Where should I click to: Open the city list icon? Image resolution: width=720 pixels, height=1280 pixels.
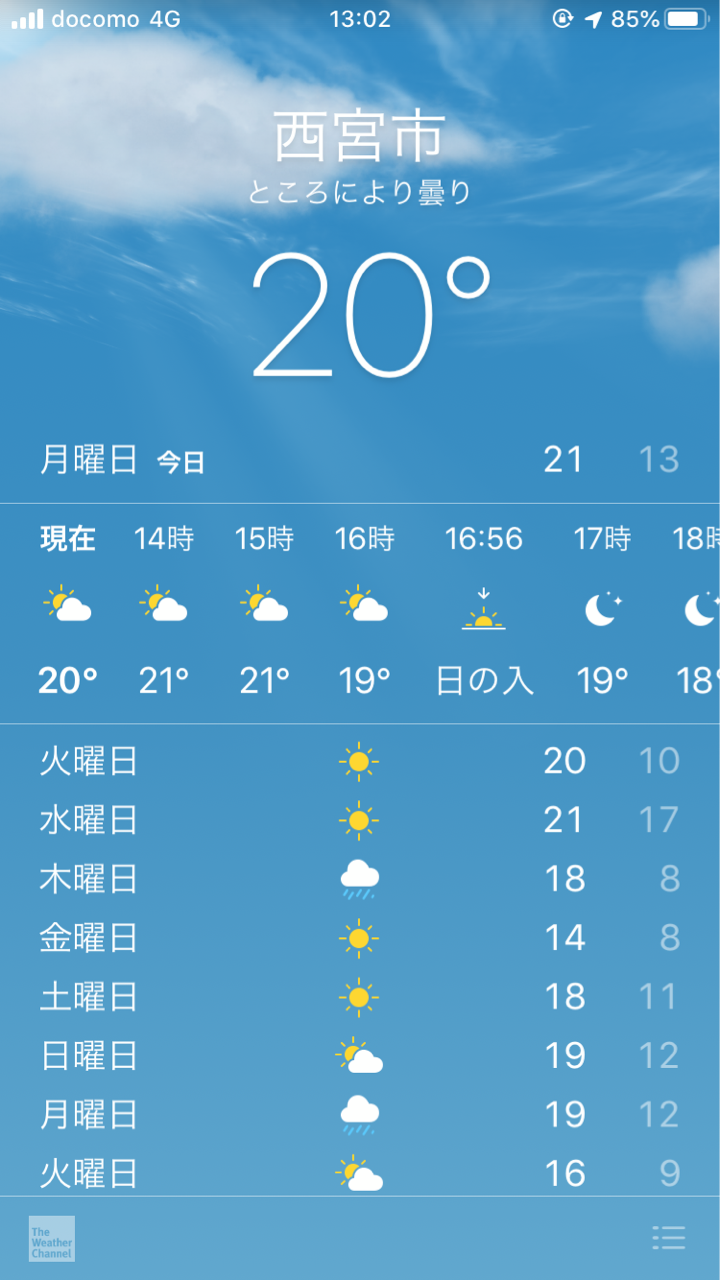[x=668, y=1238]
